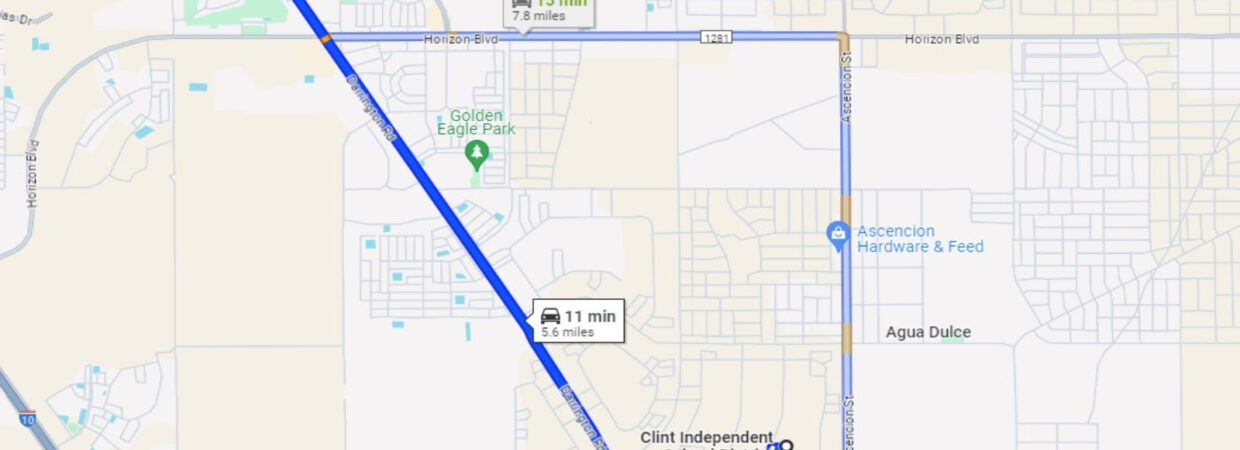1240x450 pixels.
Task: Select the 11 min, 5.6 miles route
Action: point(579,322)
